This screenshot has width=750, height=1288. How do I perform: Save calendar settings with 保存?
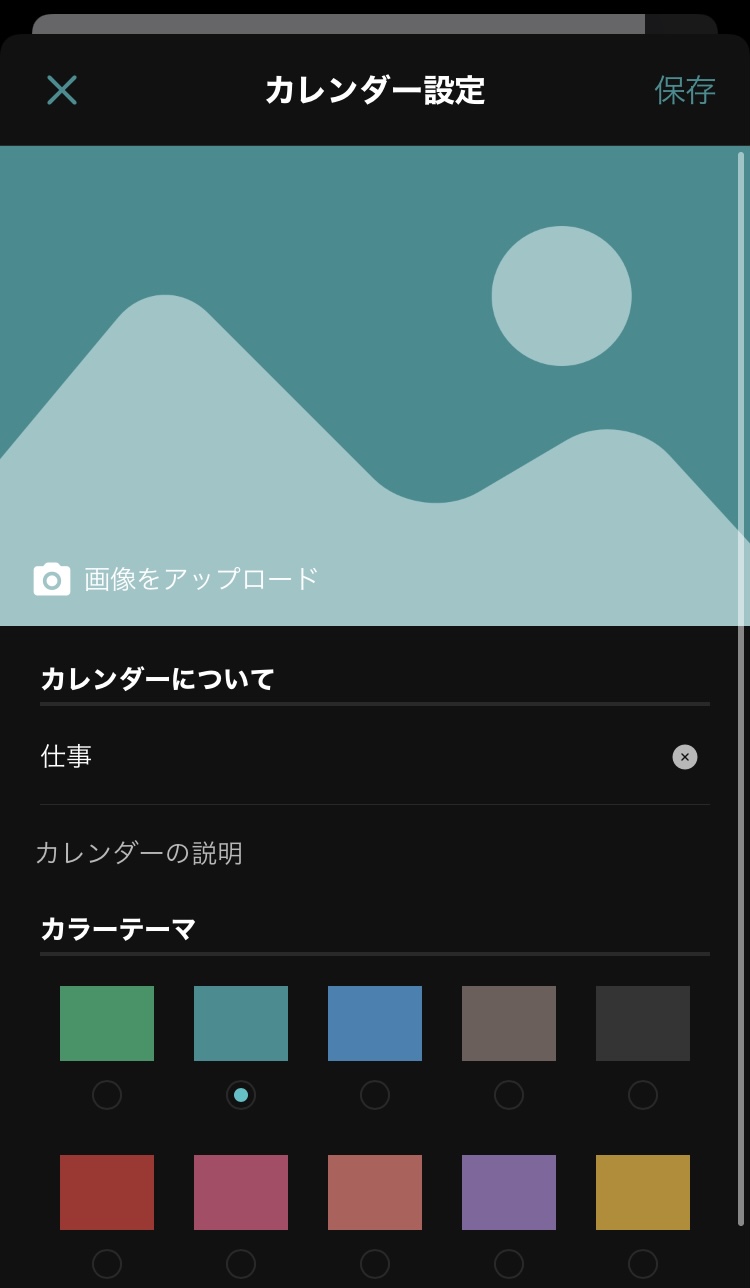pyautogui.click(x=685, y=90)
